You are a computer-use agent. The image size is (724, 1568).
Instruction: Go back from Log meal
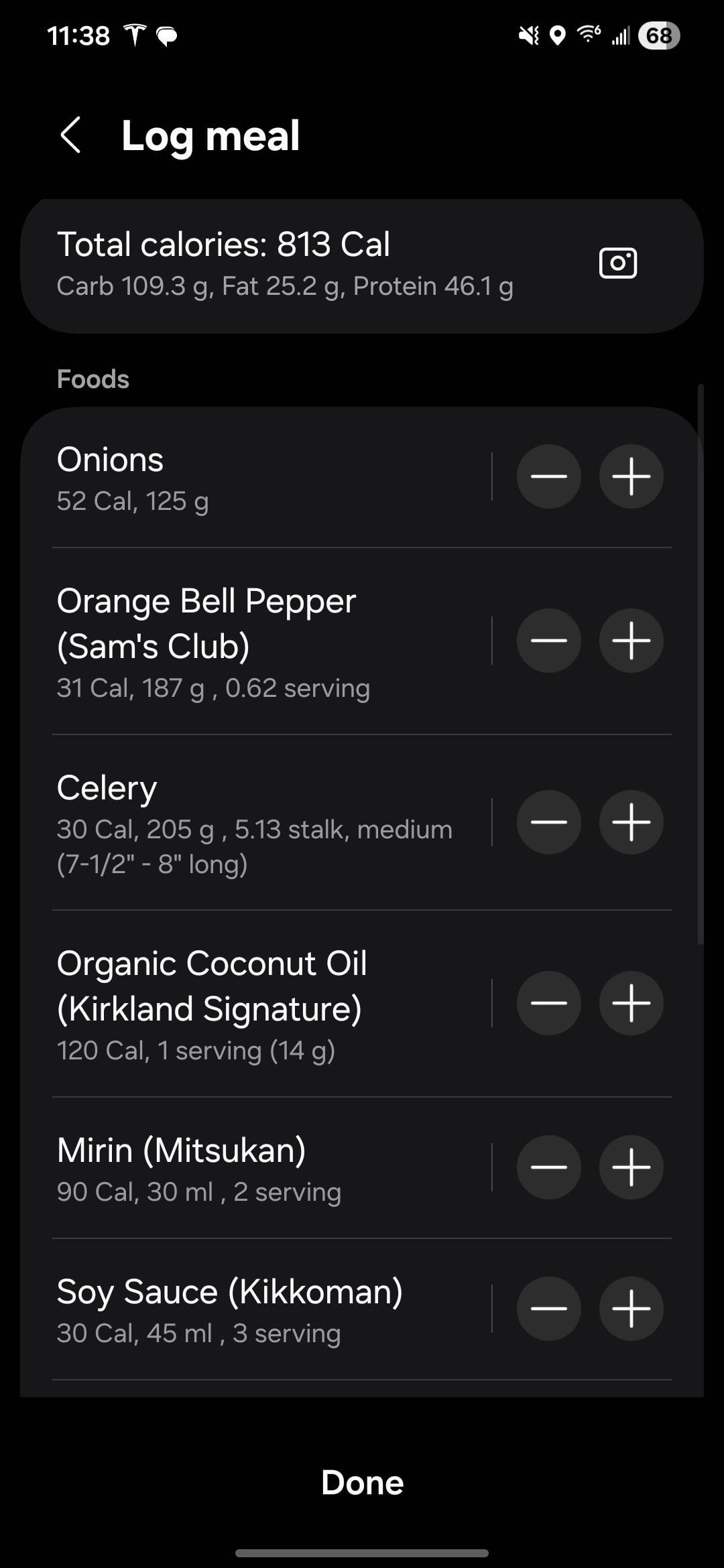[x=71, y=135]
